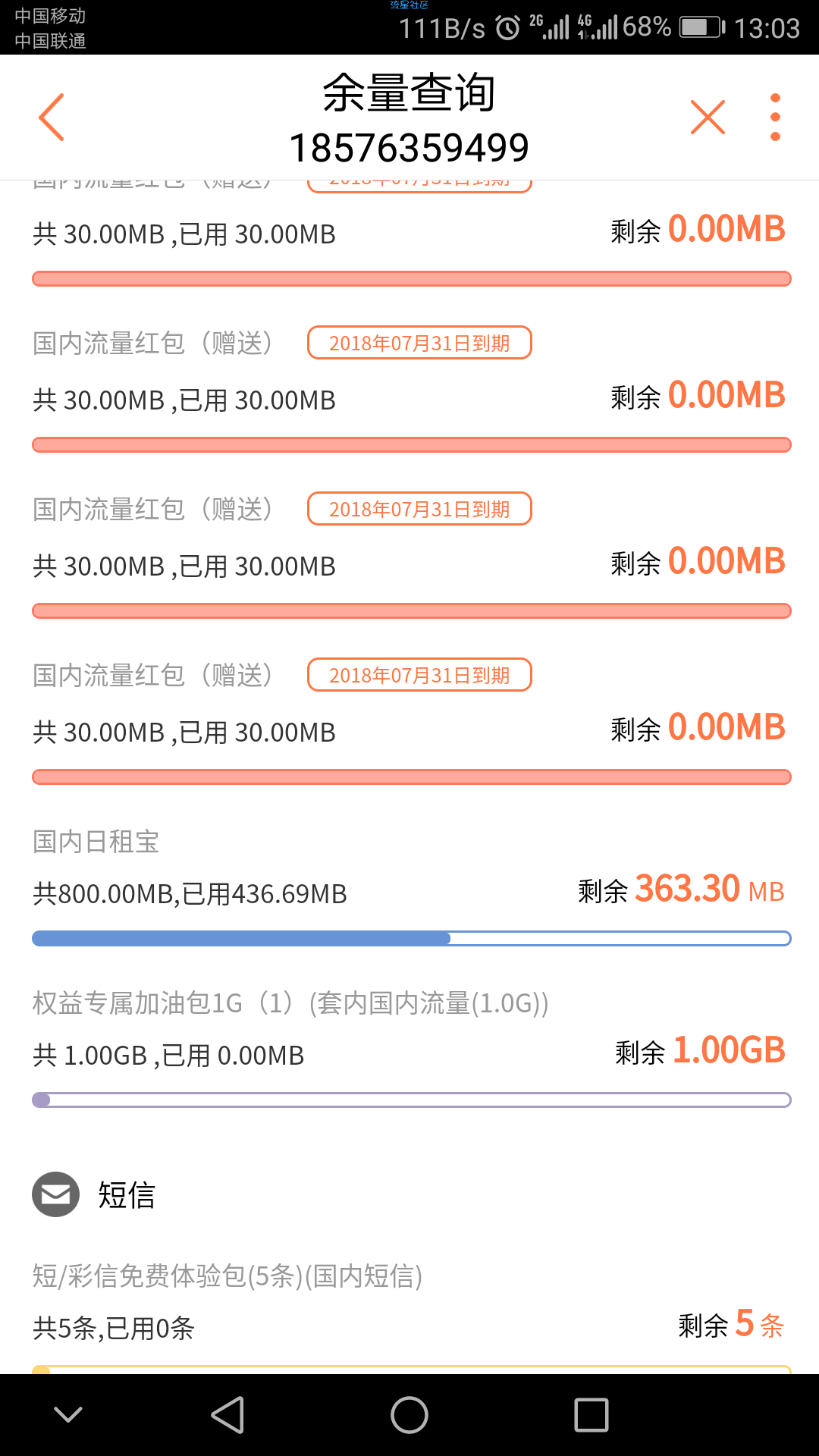Viewport: 819px width, 1456px height.
Task: Hide the navigation bar with down chevron
Action: coord(68,1415)
